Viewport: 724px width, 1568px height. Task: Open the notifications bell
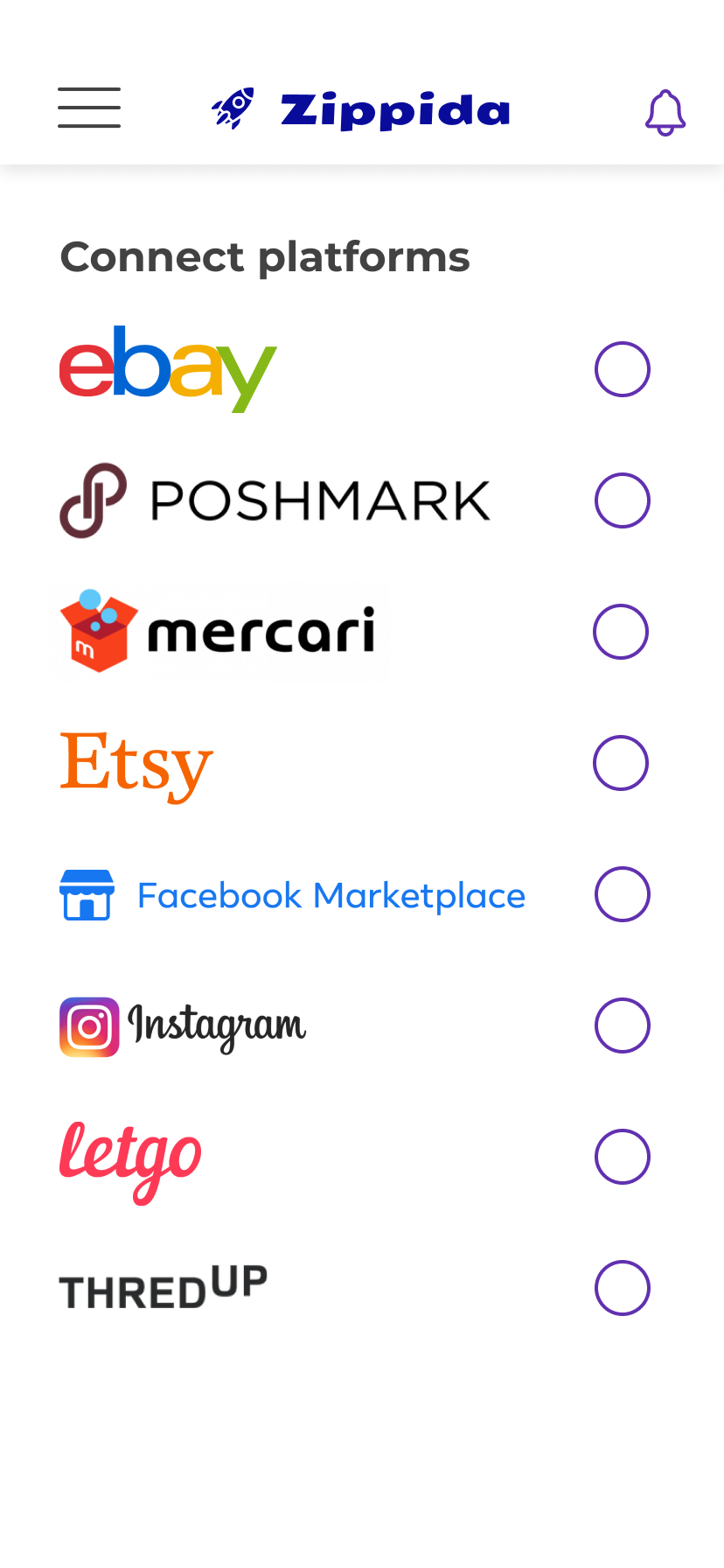[665, 112]
